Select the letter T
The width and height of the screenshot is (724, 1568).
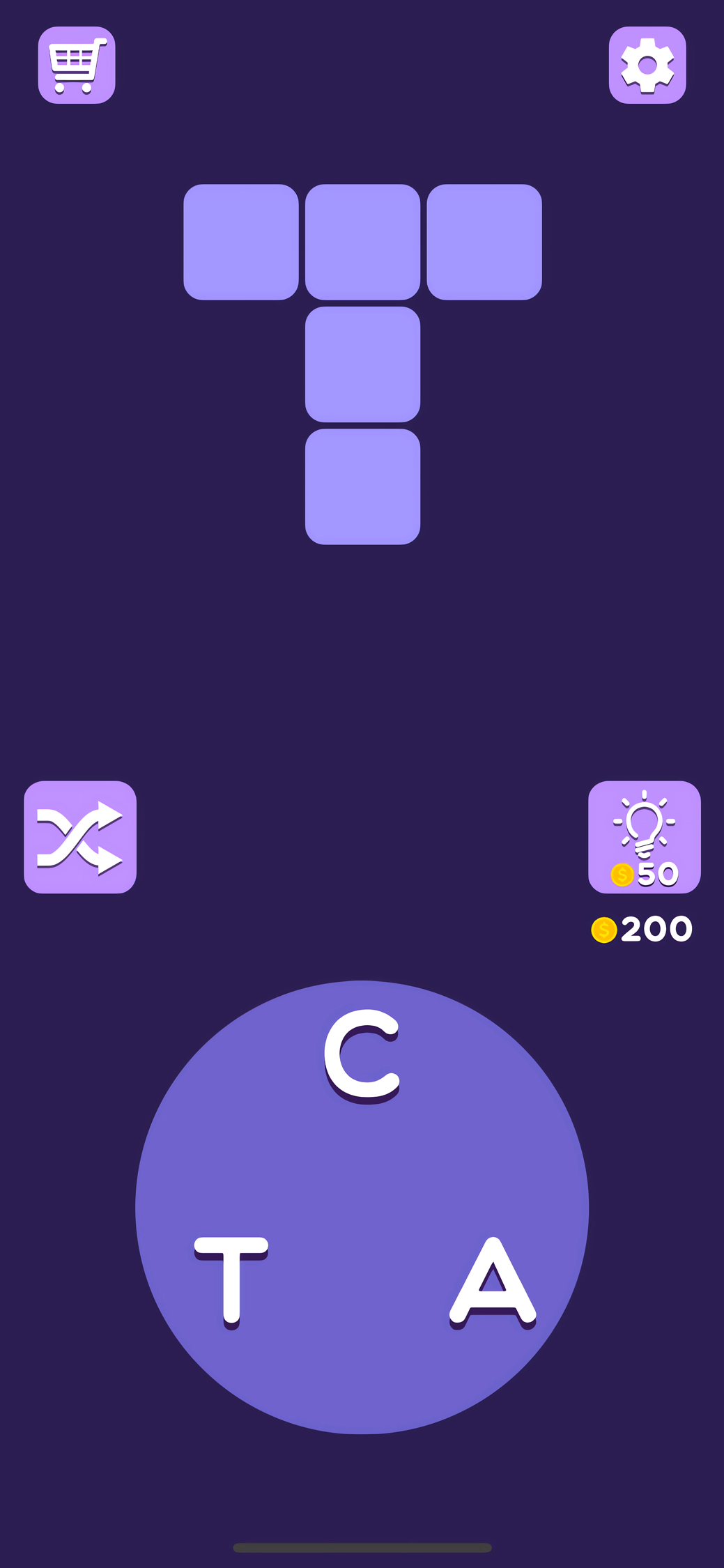[x=231, y=1281]
